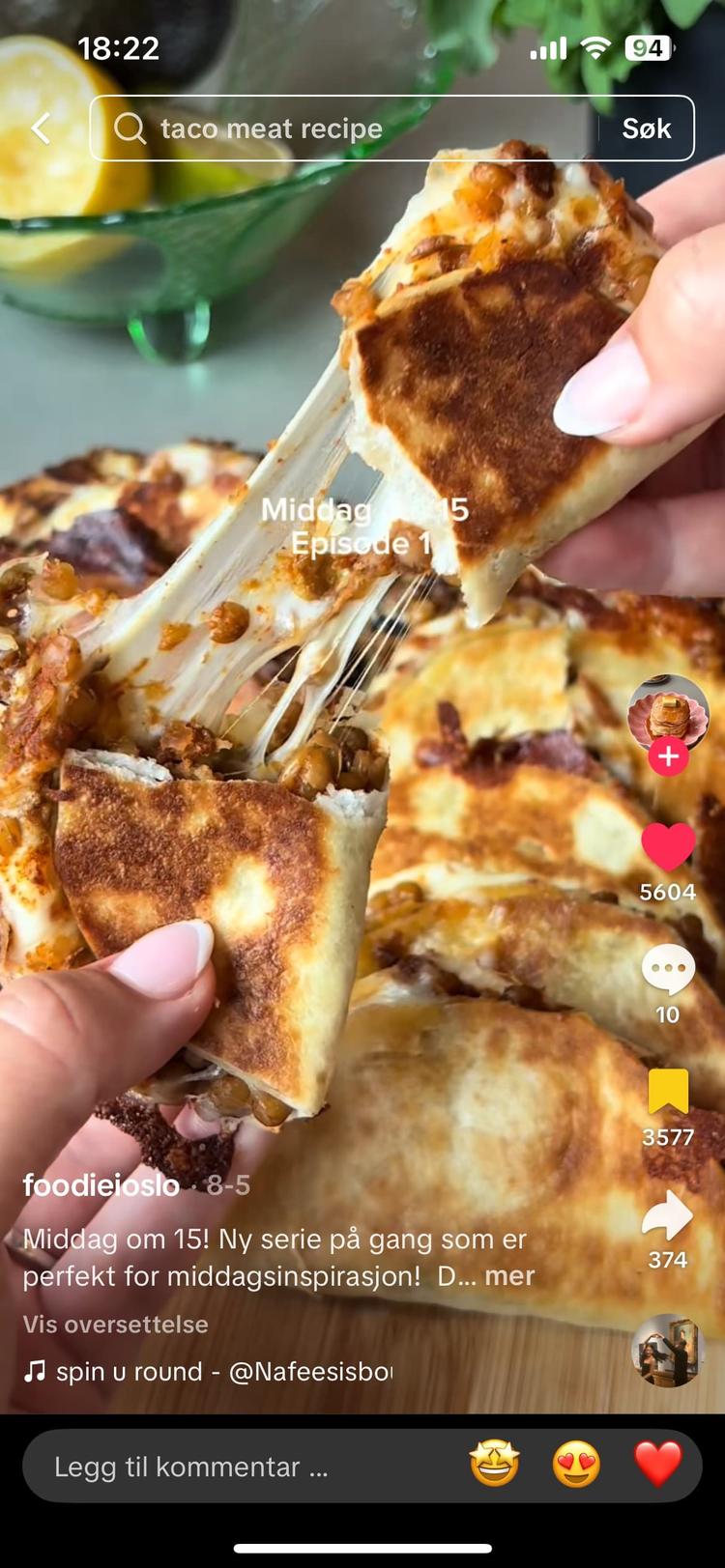The image size is (725, 1568).
Task: Send the star-eyes emoji reaction
Action: click(494, 1465)
